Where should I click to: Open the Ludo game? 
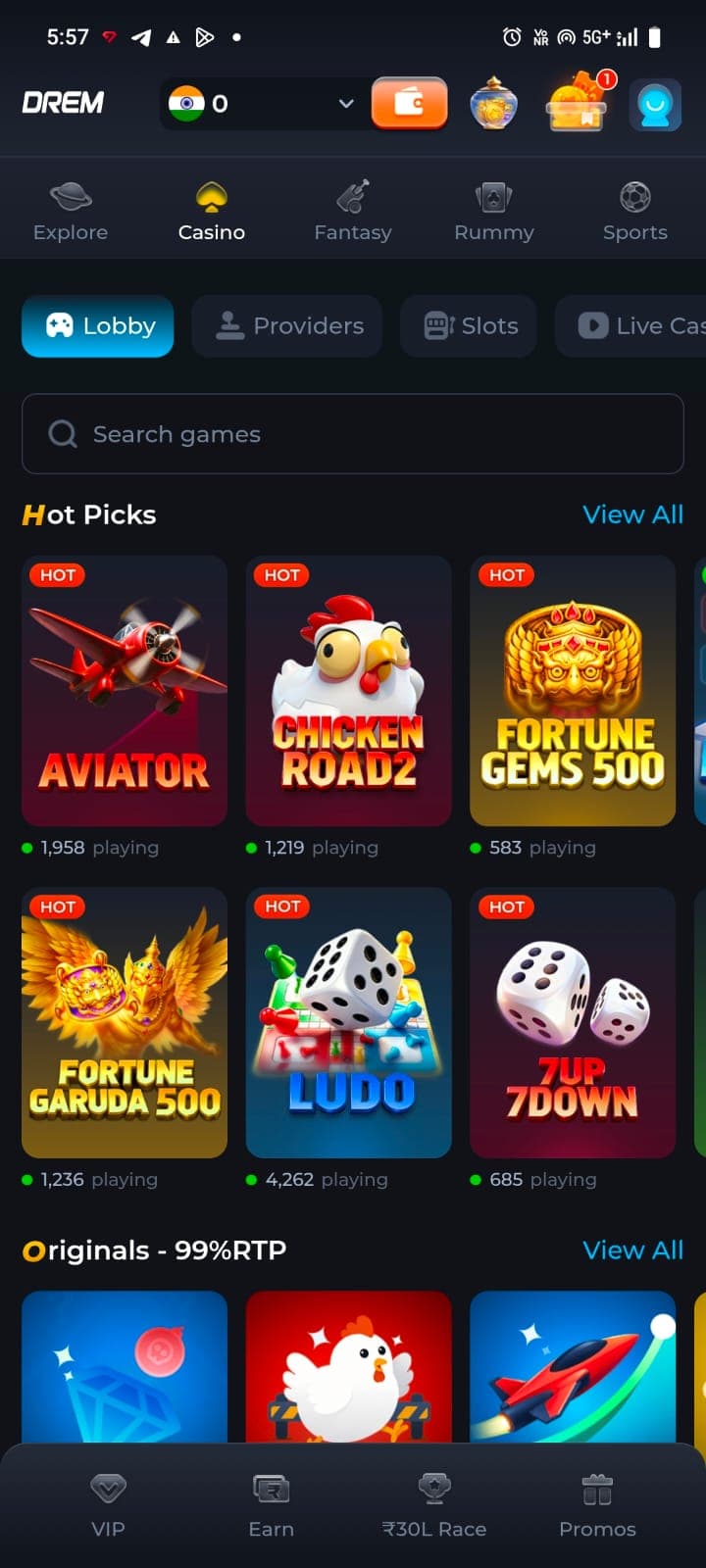click(349, 1022)
